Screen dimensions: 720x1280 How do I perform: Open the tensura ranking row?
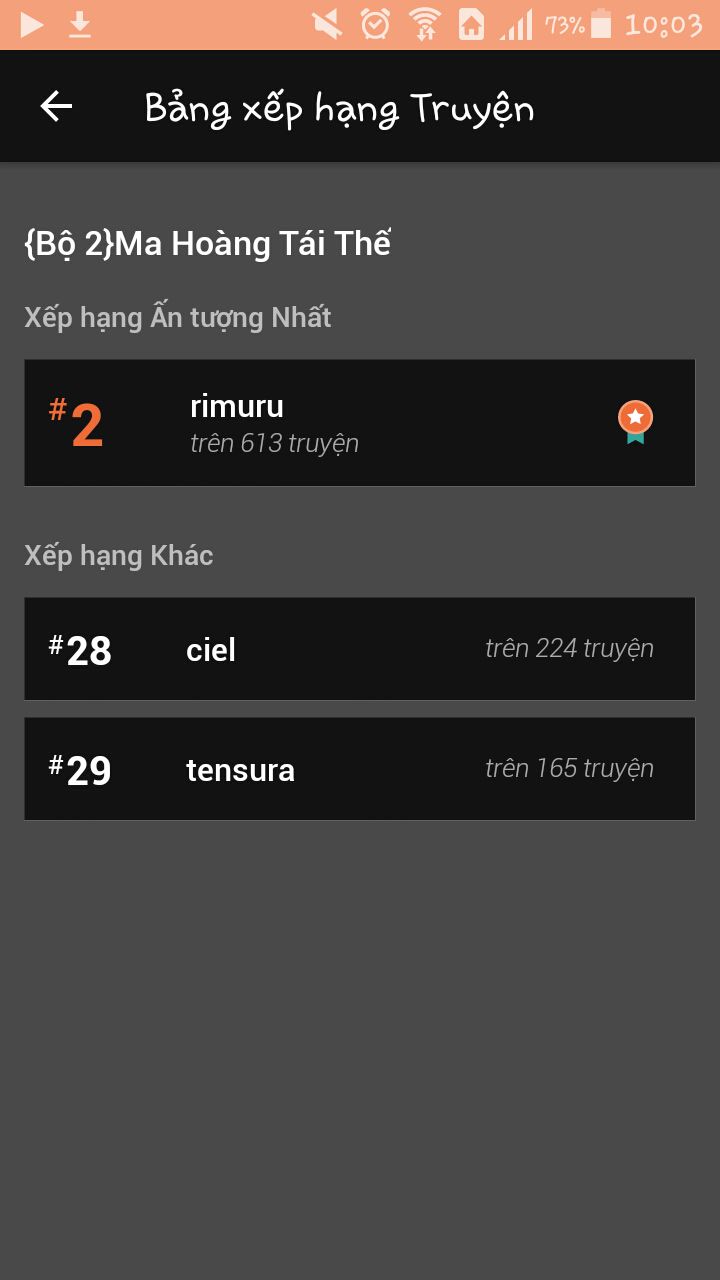click(x=359, y=769)
